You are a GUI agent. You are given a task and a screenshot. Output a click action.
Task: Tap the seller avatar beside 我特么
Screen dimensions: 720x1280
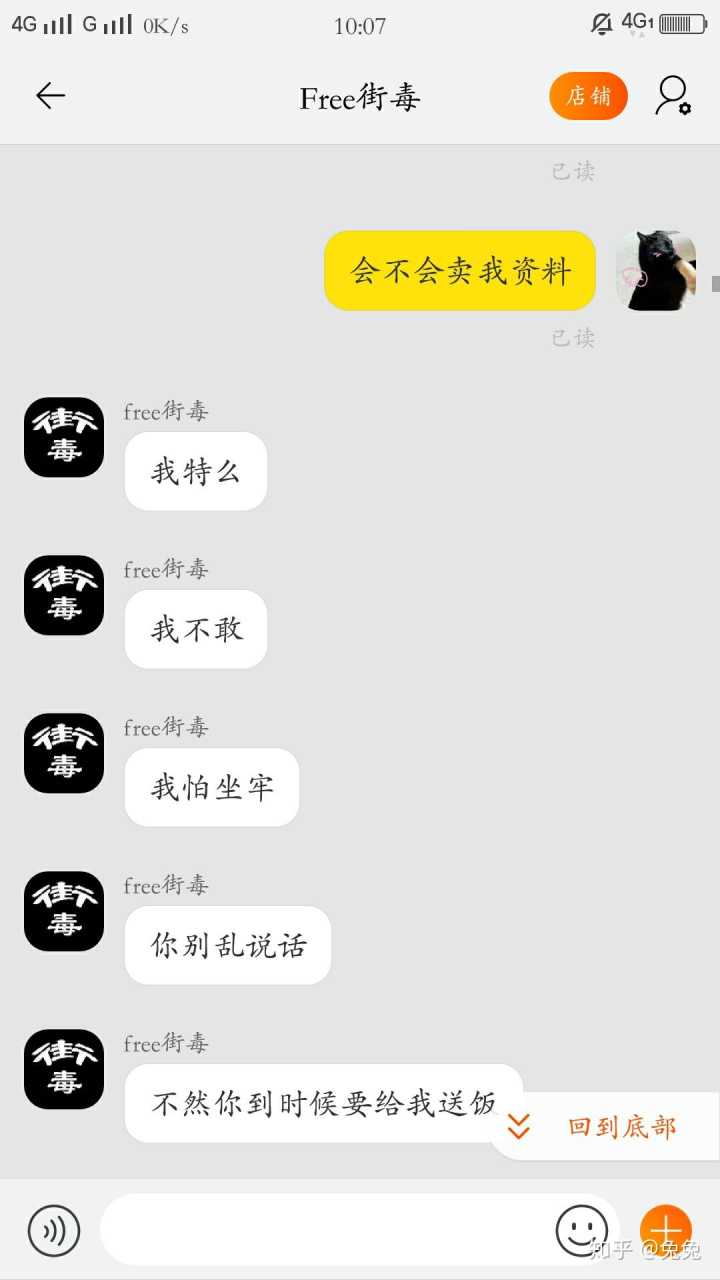[x=64, y=437]
